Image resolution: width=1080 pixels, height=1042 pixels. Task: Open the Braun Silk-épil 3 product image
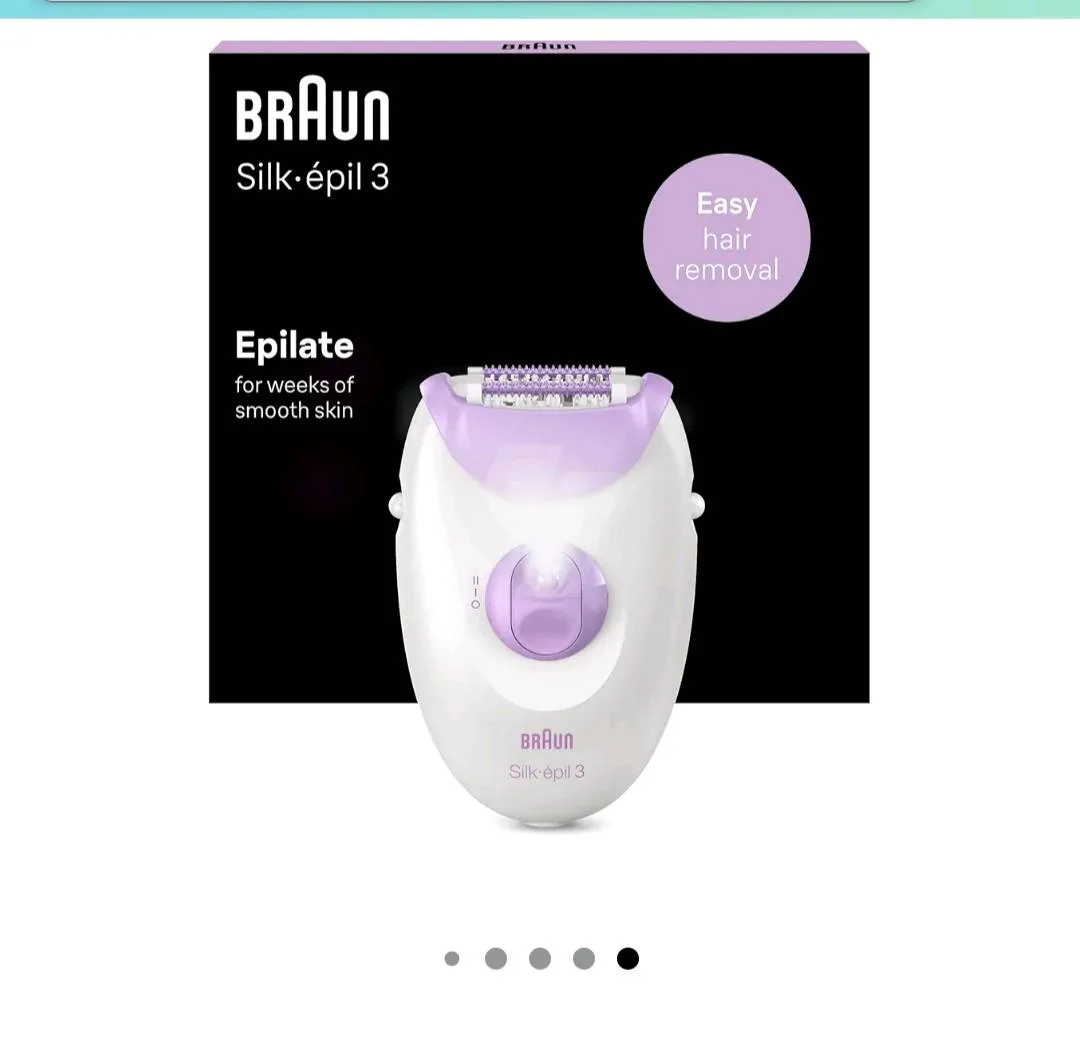(x=539, y=440)
